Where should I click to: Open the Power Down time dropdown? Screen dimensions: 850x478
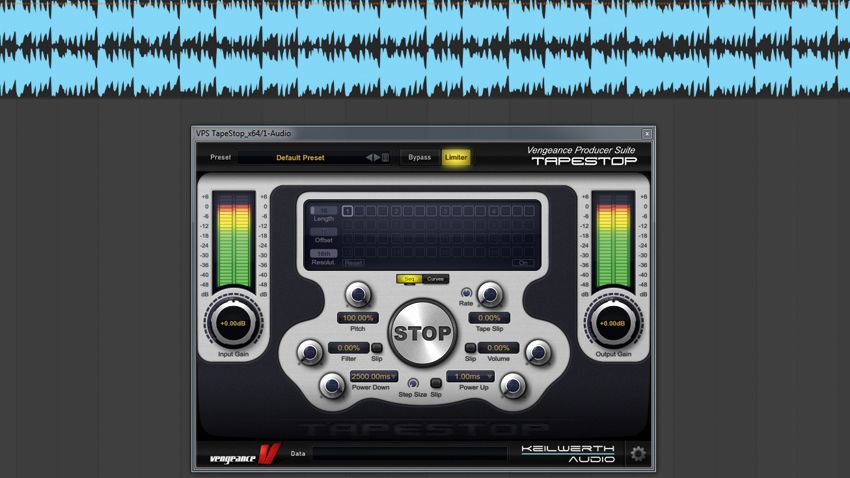tap(373, 376)
